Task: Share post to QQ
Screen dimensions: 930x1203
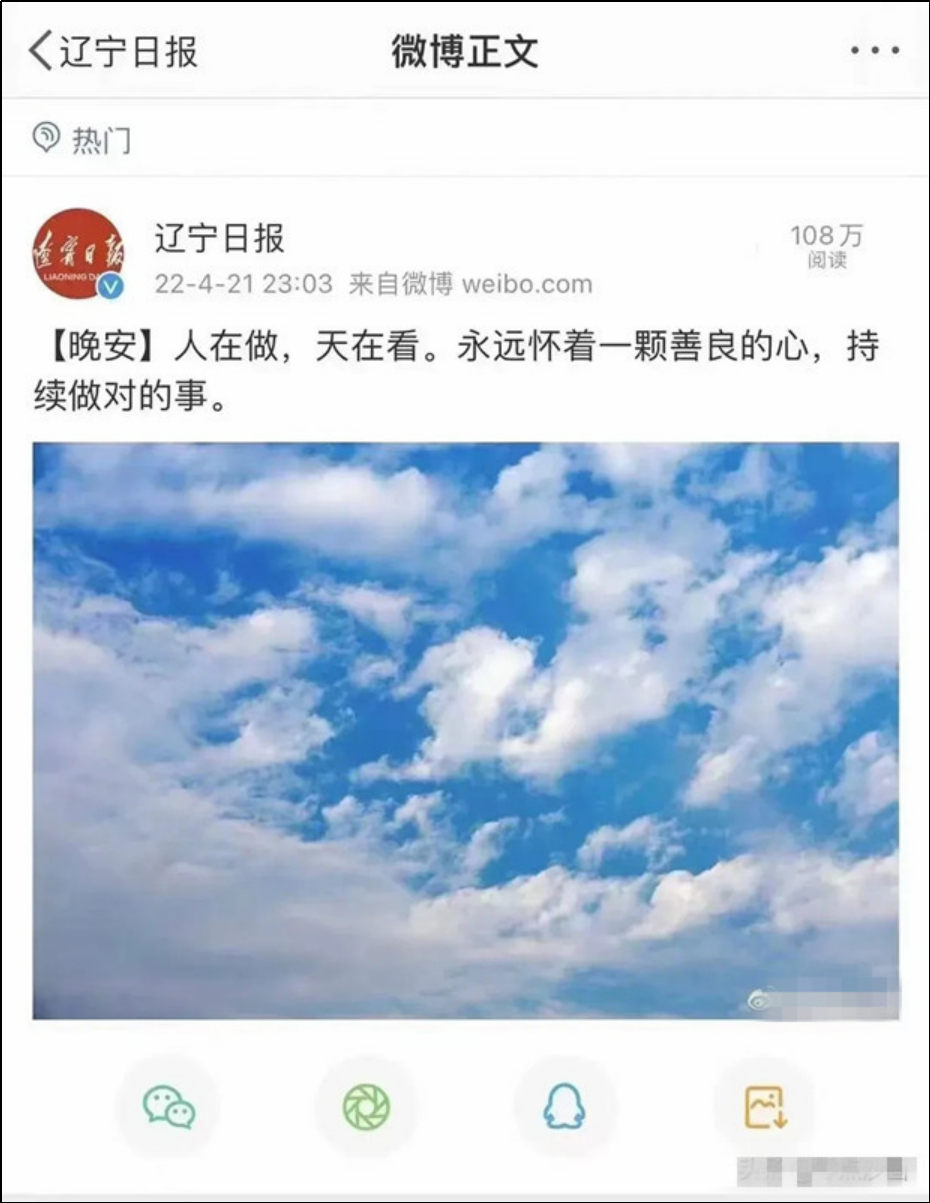Action: pos(565,1107)
